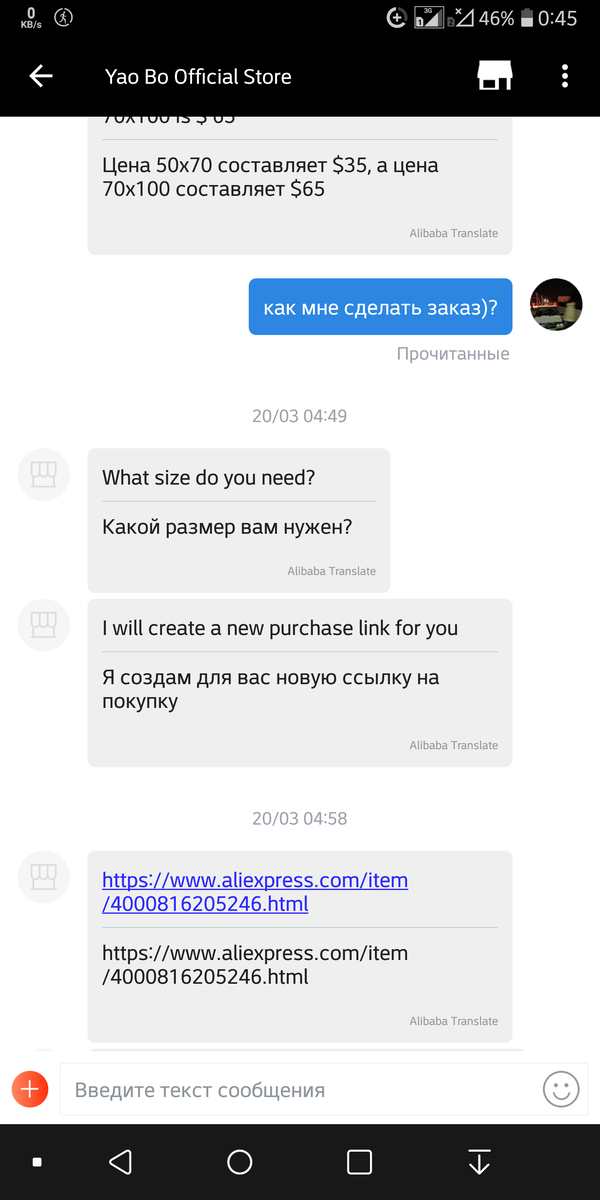The image size is (600, 1200).
Task: Open recent apps with the system square
Action: tap(359, 1161)
